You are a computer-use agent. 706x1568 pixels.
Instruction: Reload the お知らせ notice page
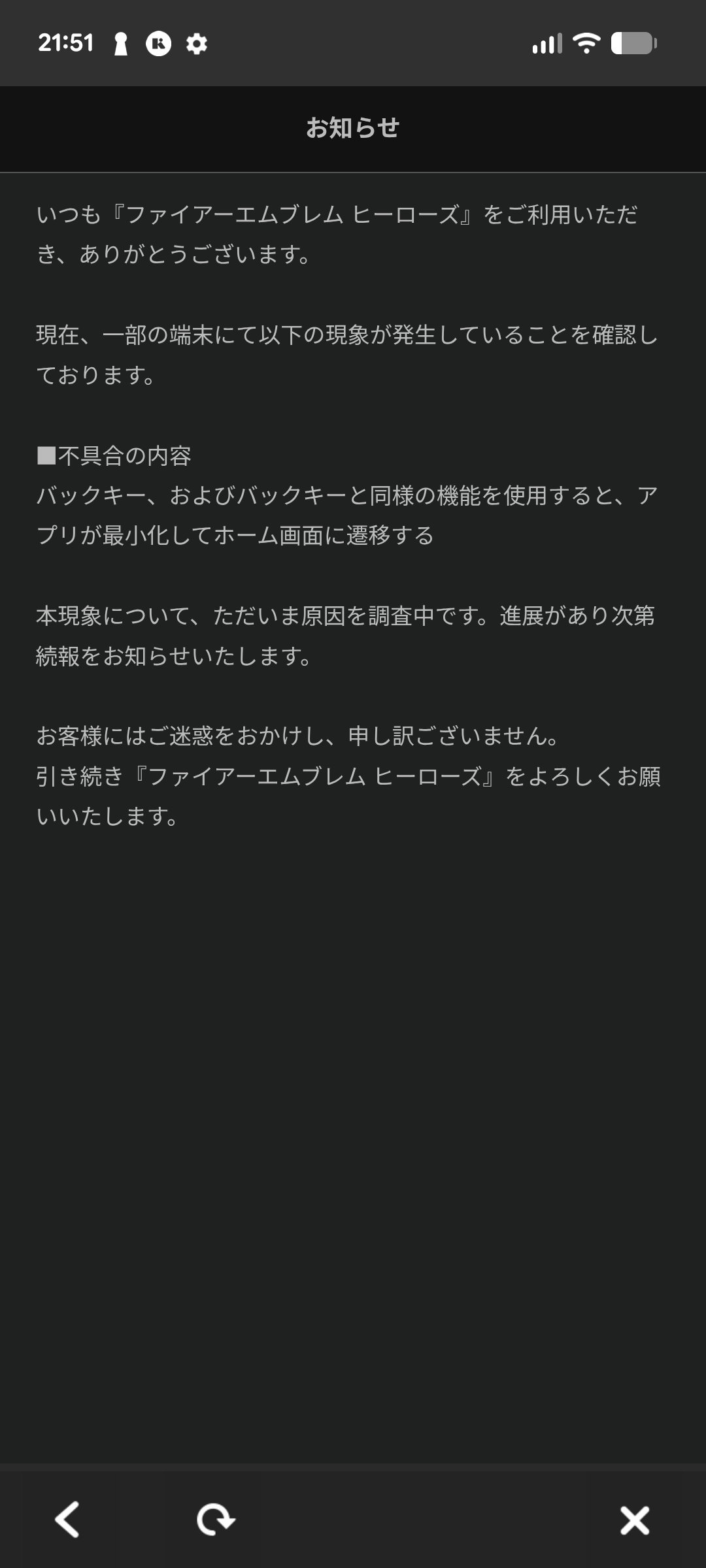(x=216, y=1519)
